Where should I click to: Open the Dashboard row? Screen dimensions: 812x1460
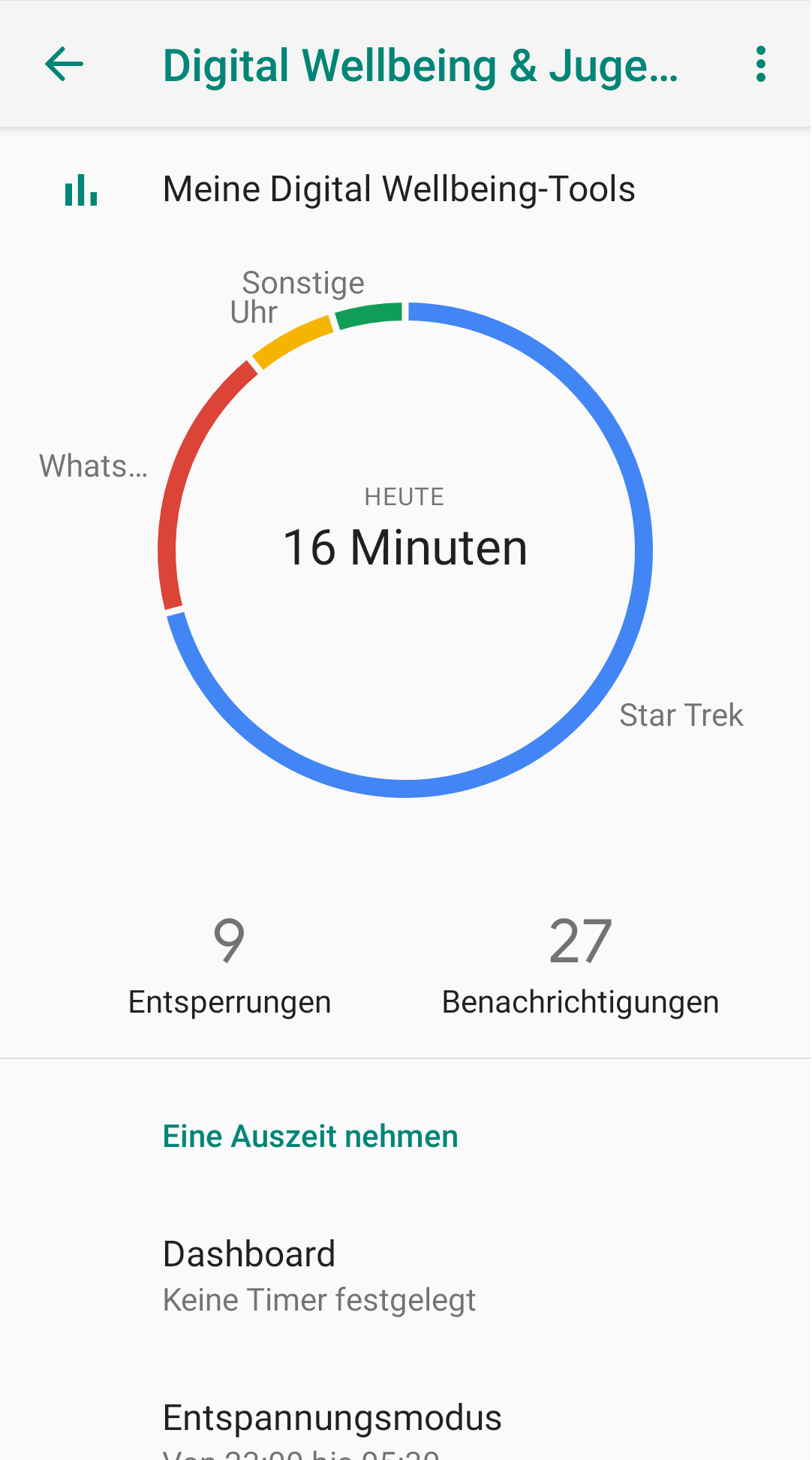(405, 1275)
